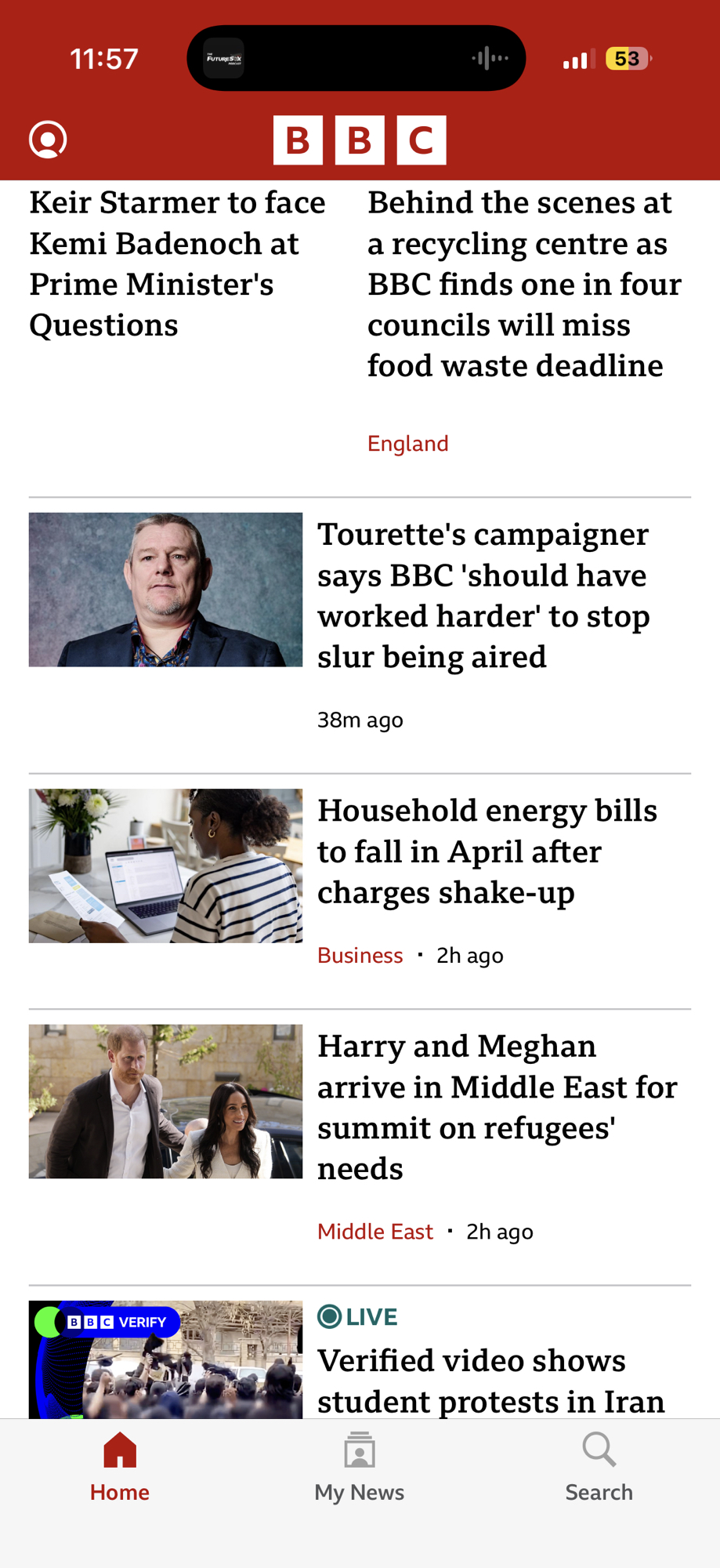Screen dimensions: 720x1568
Task: View live Iran student protests coverage
Action: [x=490, y=1381]
